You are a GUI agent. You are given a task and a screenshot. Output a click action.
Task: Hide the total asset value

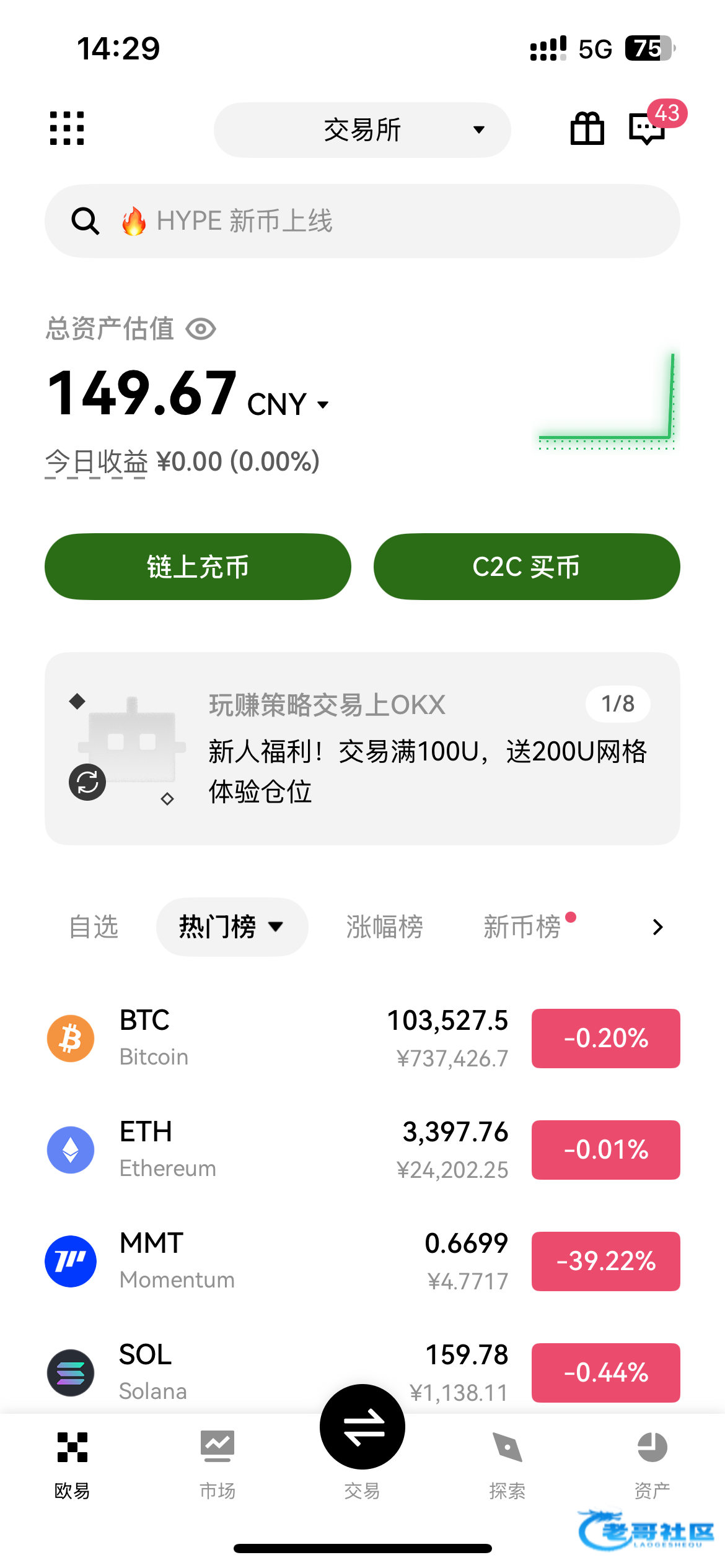201,329
